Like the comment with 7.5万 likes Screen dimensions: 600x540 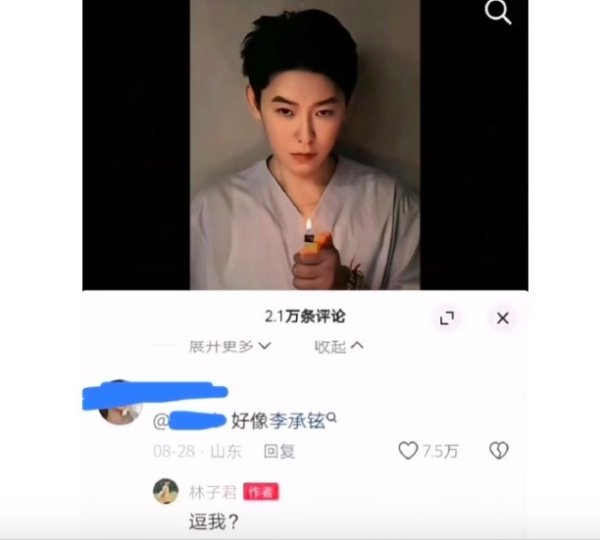click(x=408, y=451)
